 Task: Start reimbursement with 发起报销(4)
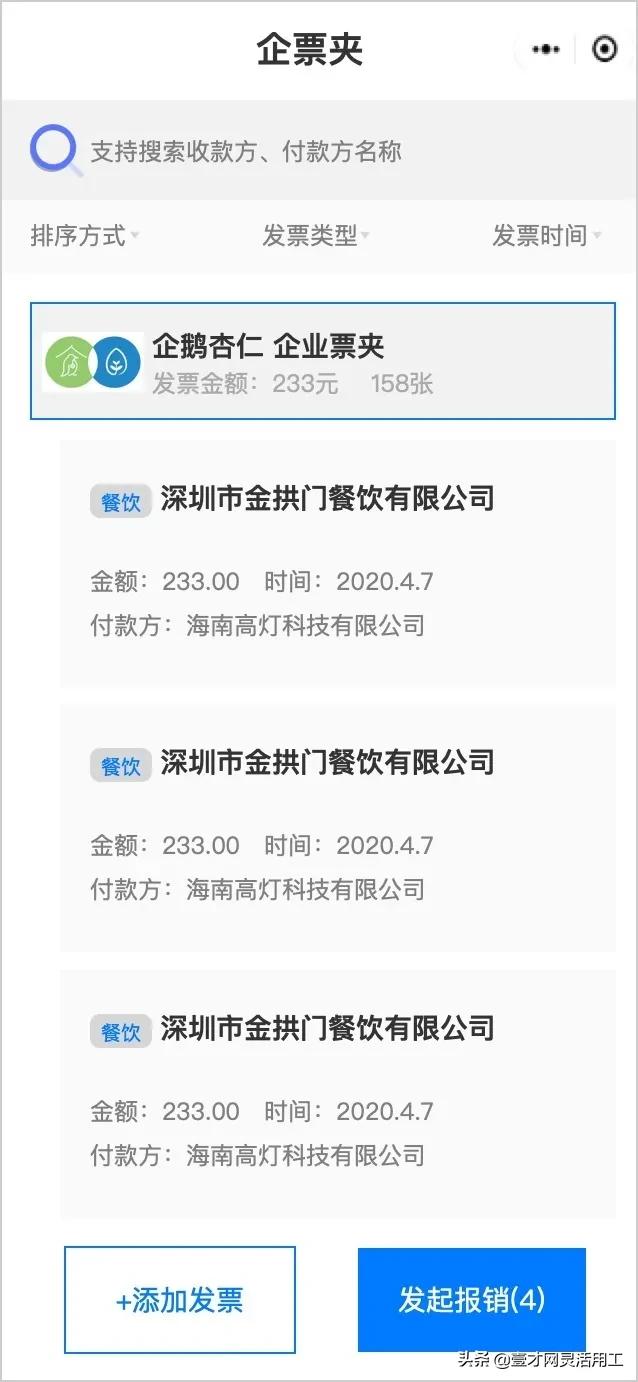[x=472, y=1299]
